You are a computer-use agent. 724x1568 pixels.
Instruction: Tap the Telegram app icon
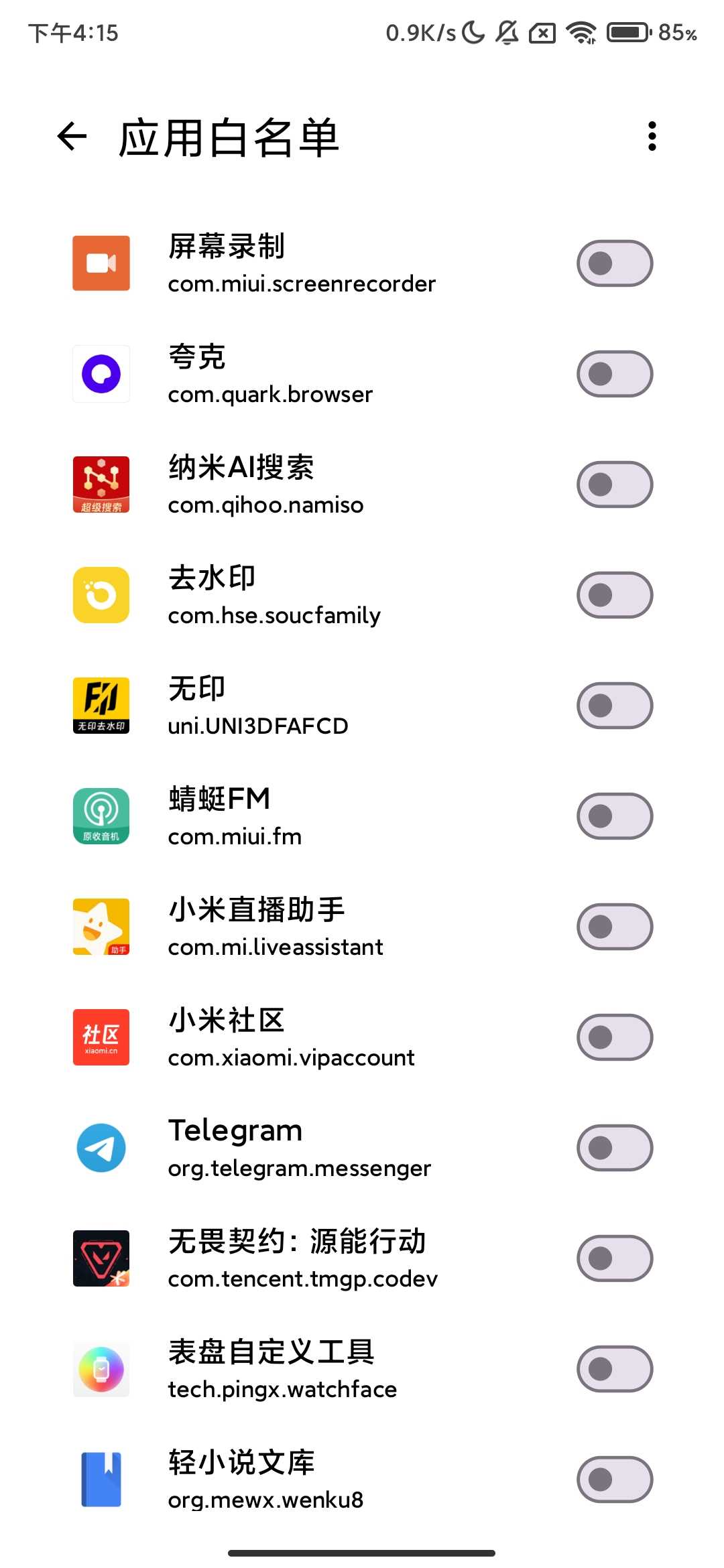(x=101, y=1147)
